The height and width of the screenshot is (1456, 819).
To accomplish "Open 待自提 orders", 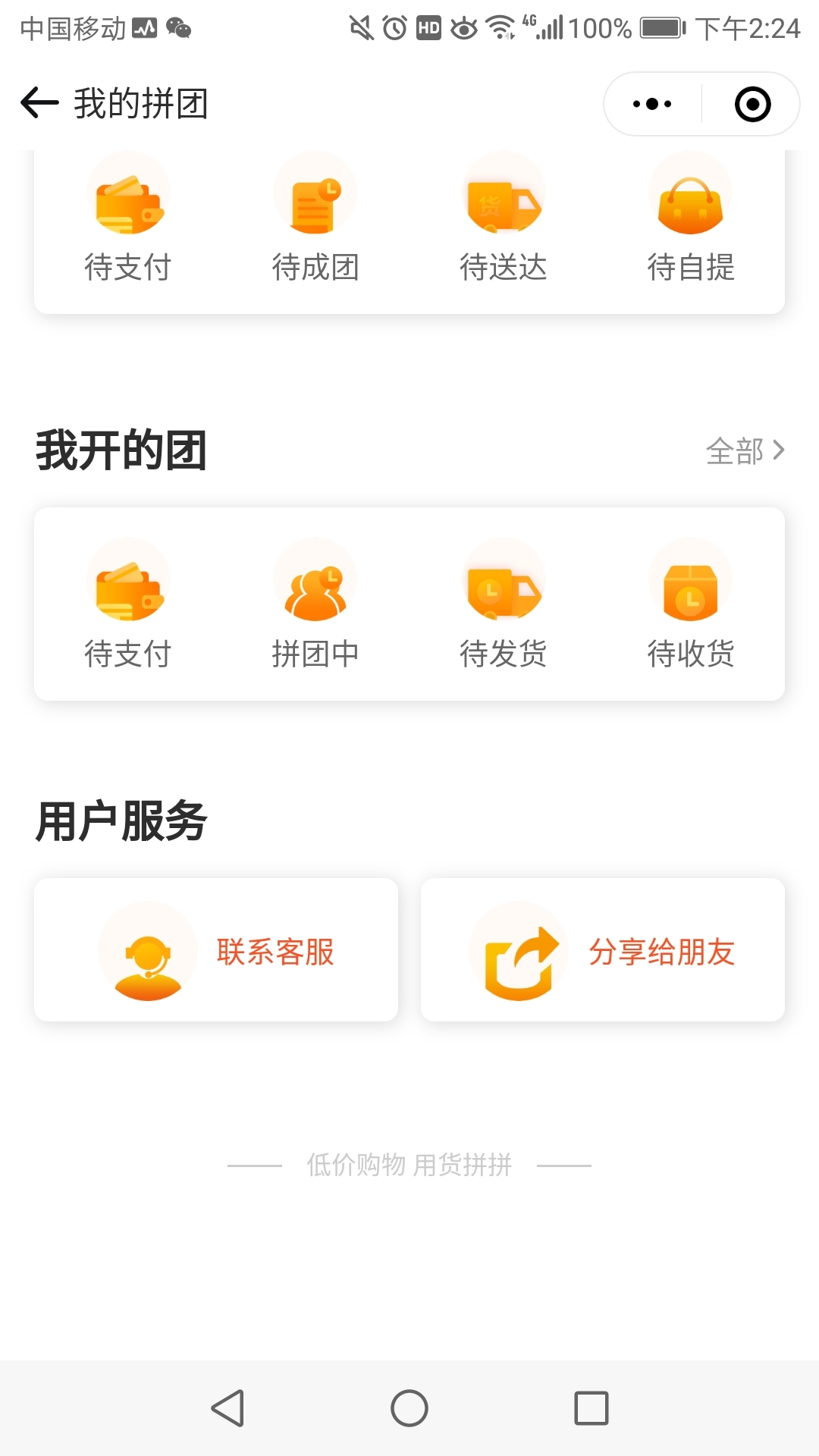I will [x=691, y=218].
